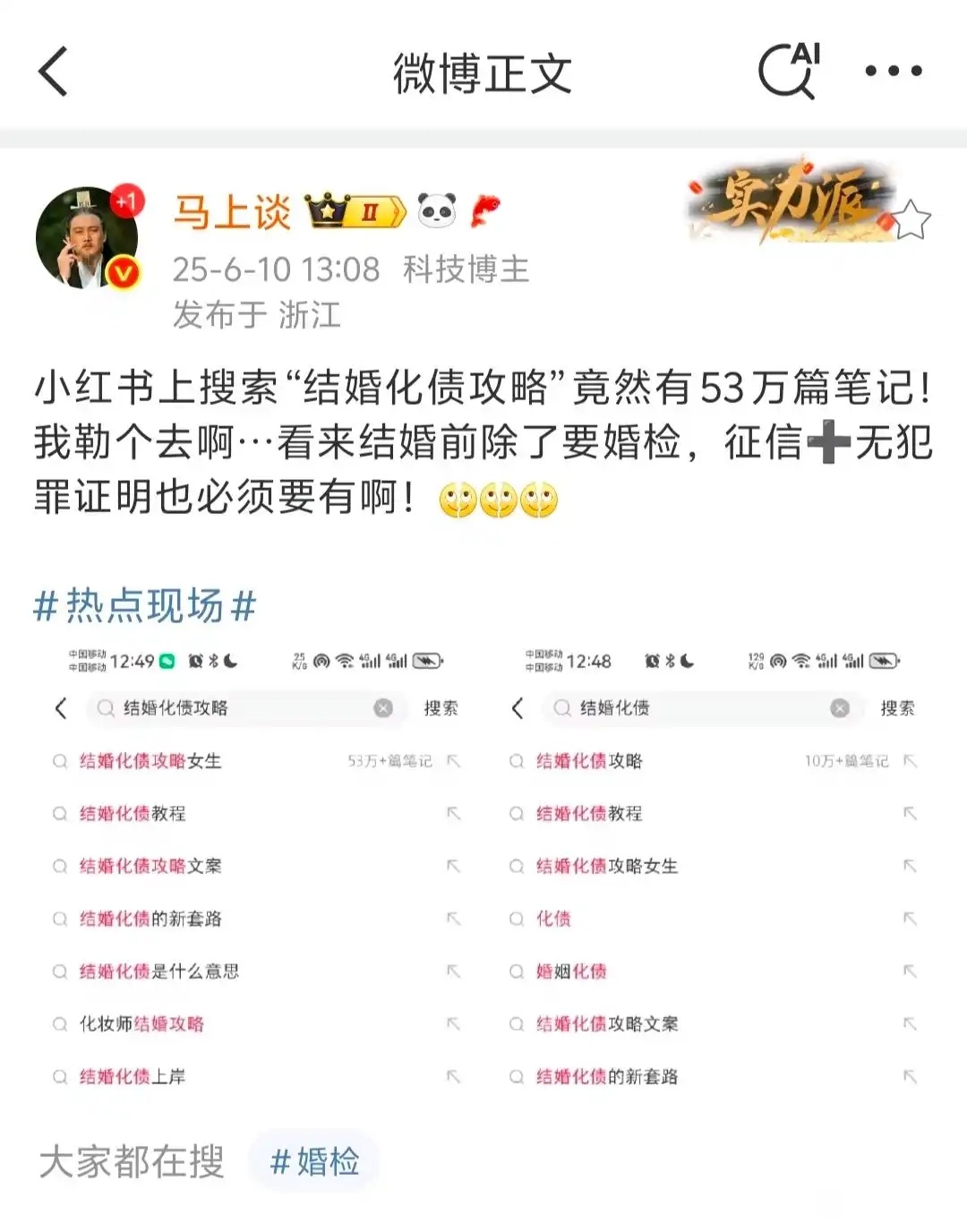Open the AI search icon

(x=788, y=72)
